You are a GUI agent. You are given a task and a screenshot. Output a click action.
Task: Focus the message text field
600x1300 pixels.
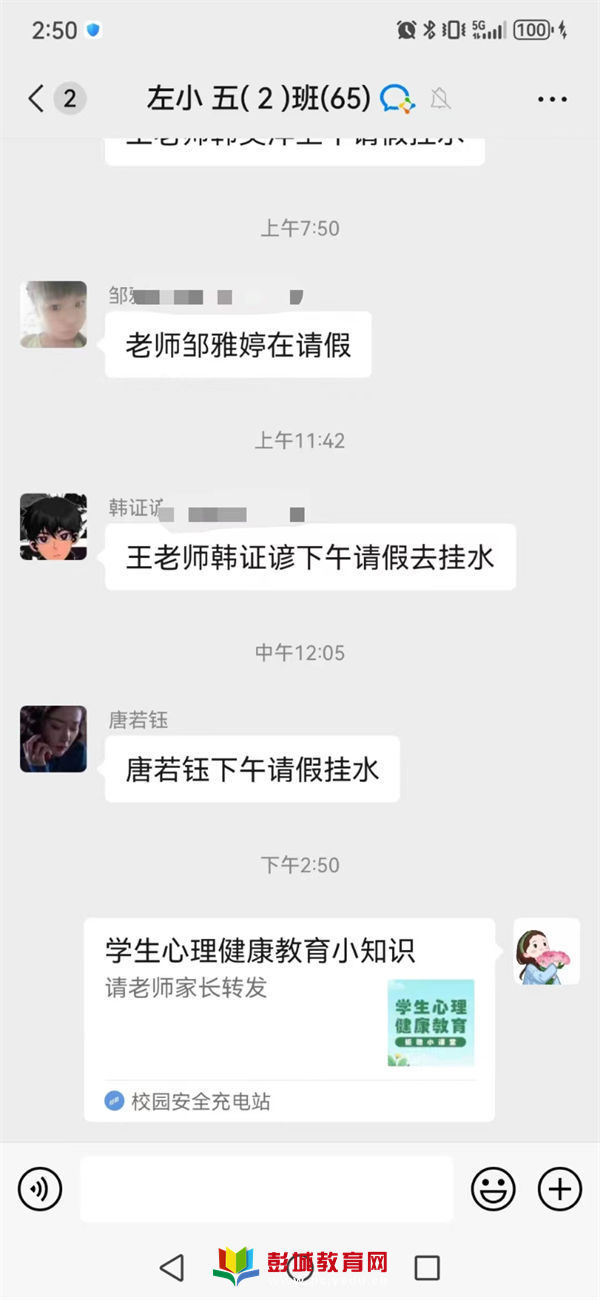pyautogui.click(x=266, y=1189)
